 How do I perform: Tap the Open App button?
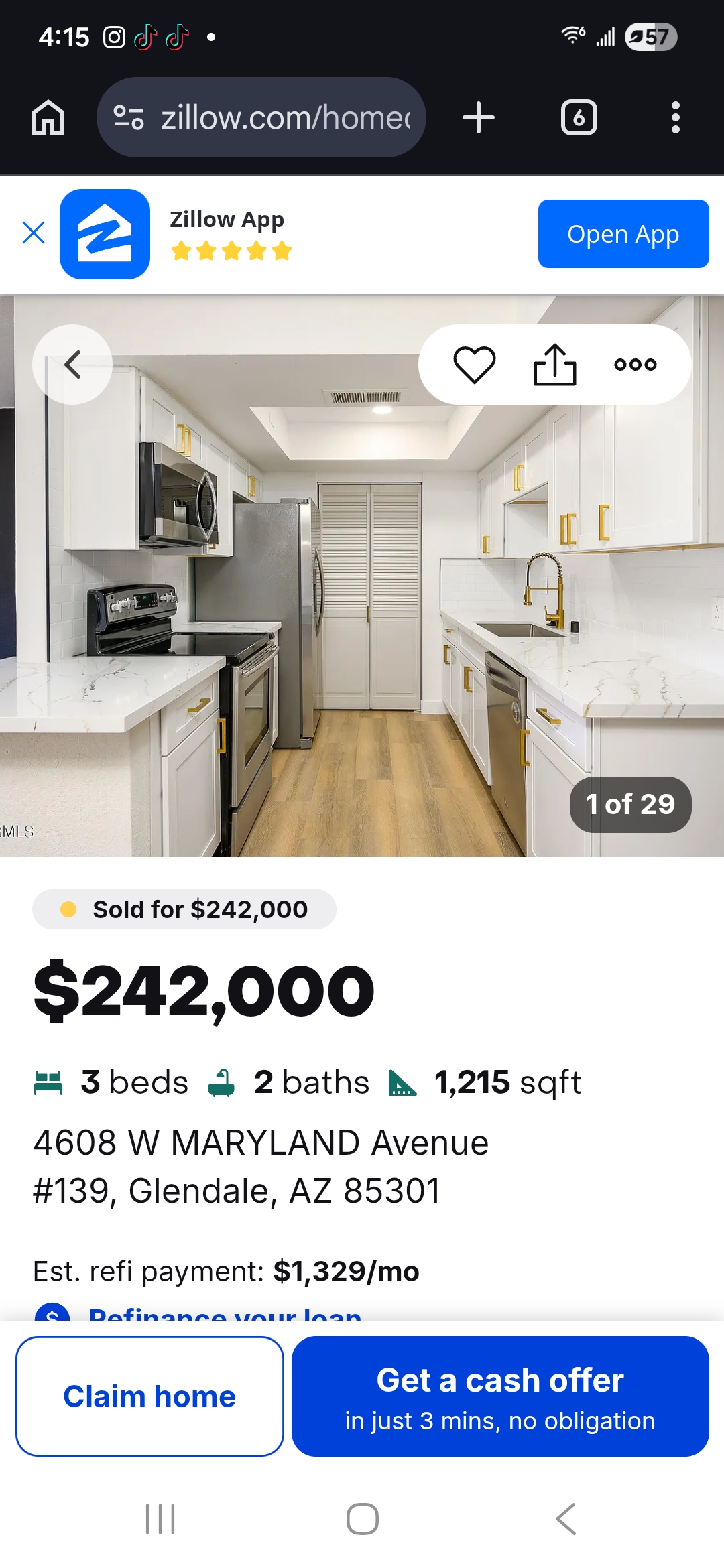coord(623,234)
